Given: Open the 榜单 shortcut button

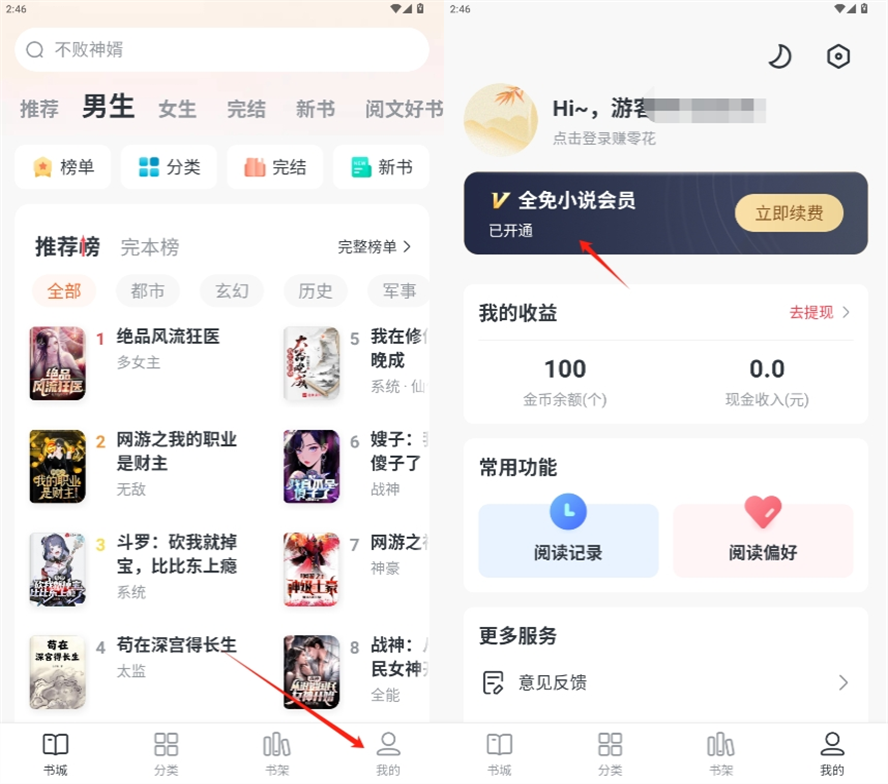Looking at the screenshot, I should point(64,167).
